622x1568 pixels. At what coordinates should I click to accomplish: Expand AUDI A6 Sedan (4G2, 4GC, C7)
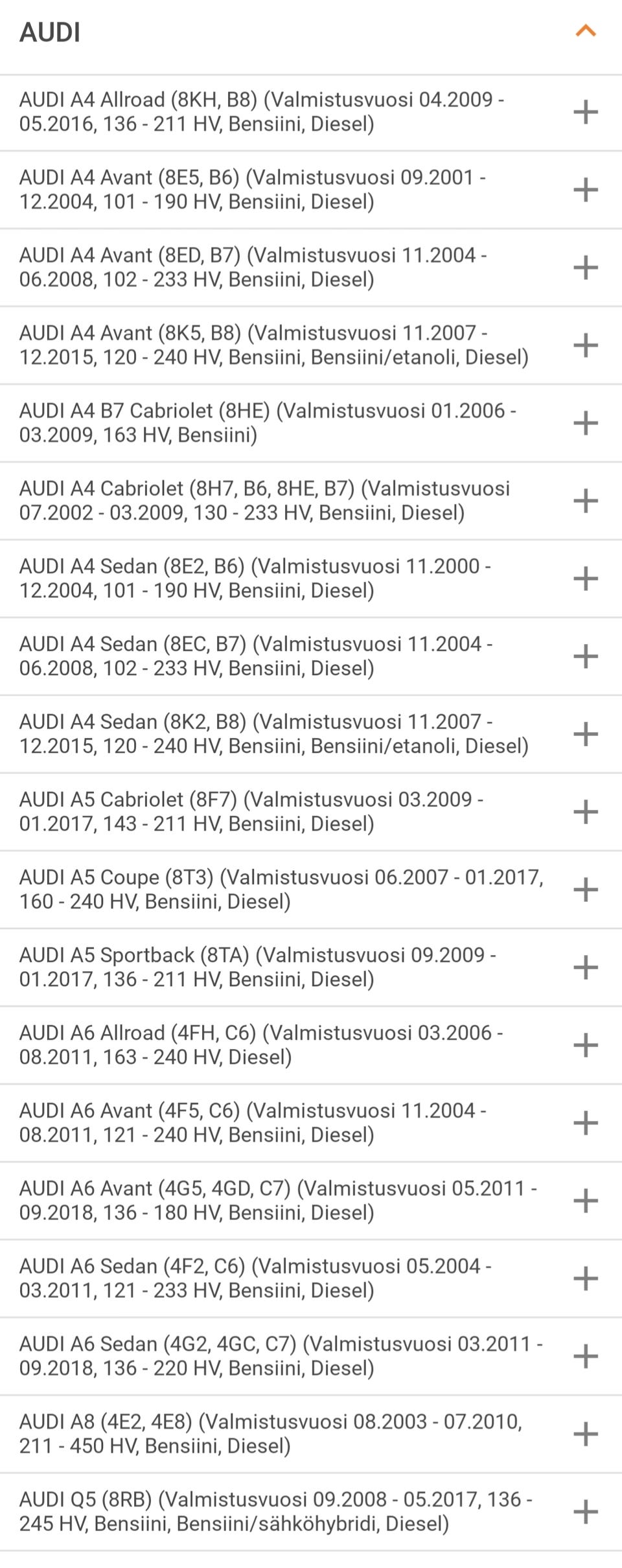pyautogui.click(x=585, y=1356)
